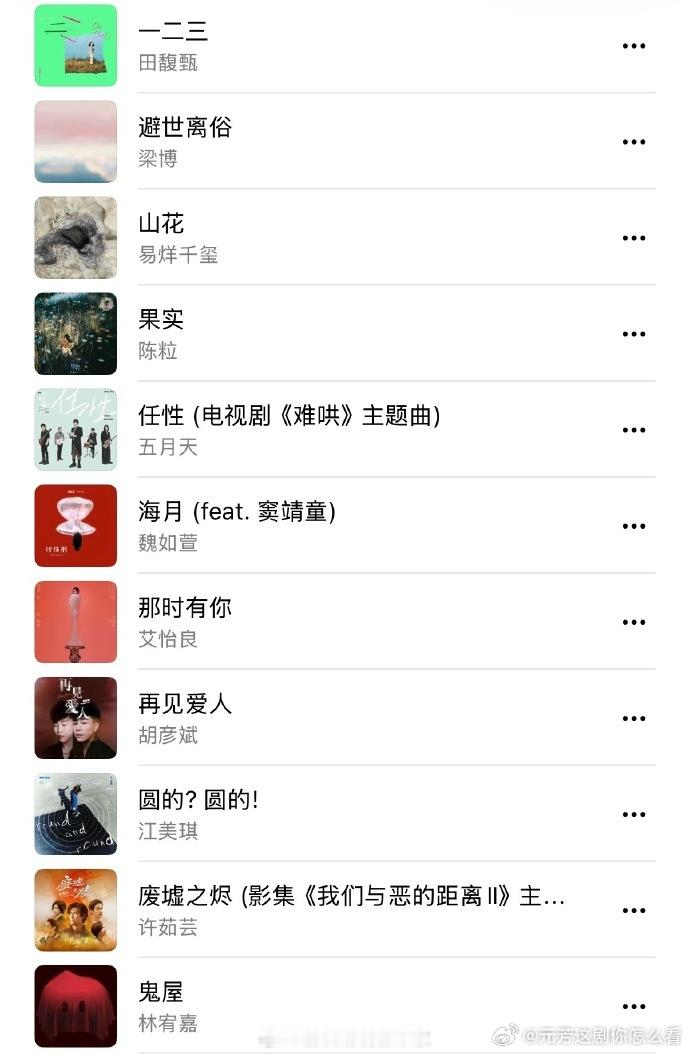
Task: Open more options for 山花
Action: click(x=634, y=238)
